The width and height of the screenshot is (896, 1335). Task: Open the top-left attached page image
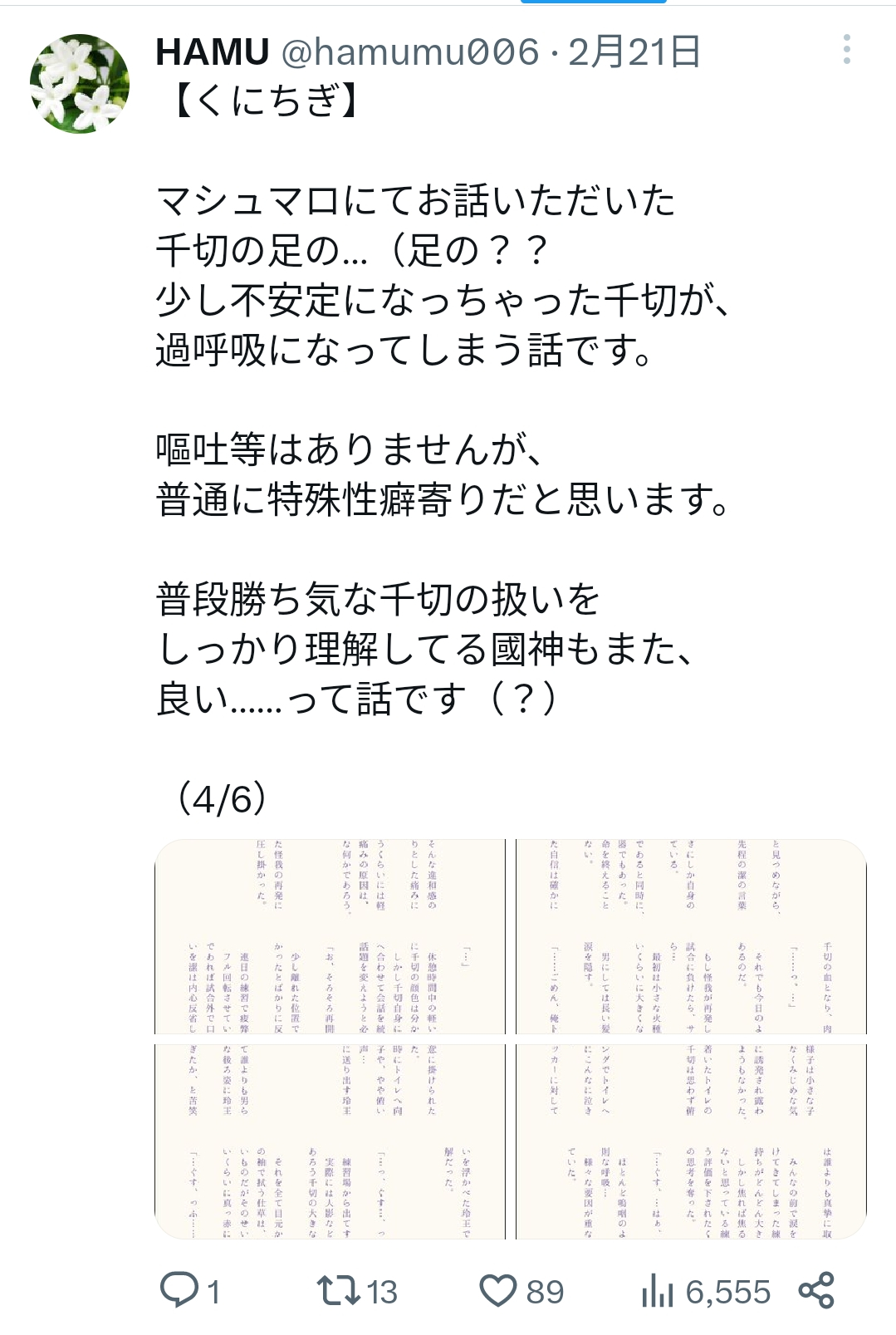click(330, 936)
